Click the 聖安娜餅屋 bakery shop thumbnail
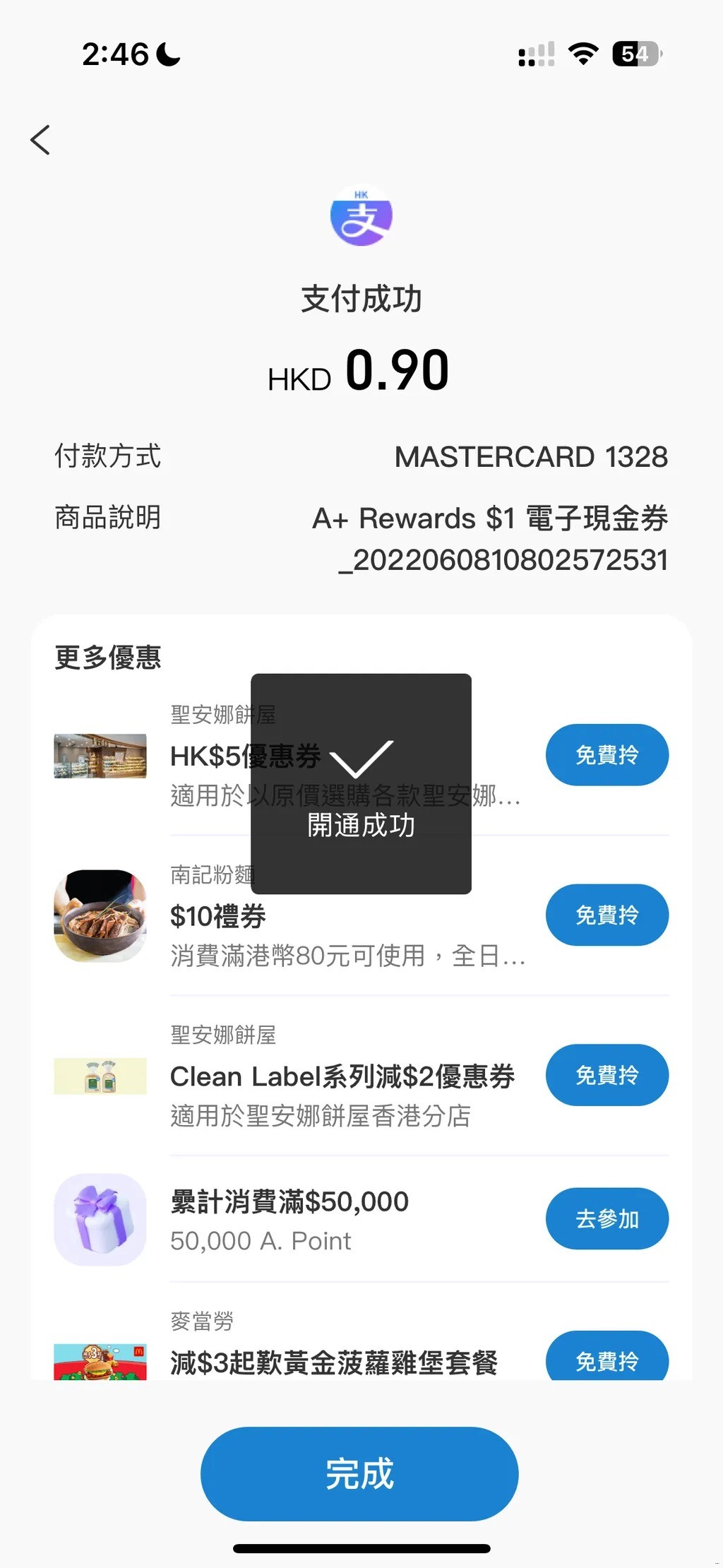The image size is (723, 1568). [x=100, y=756]
